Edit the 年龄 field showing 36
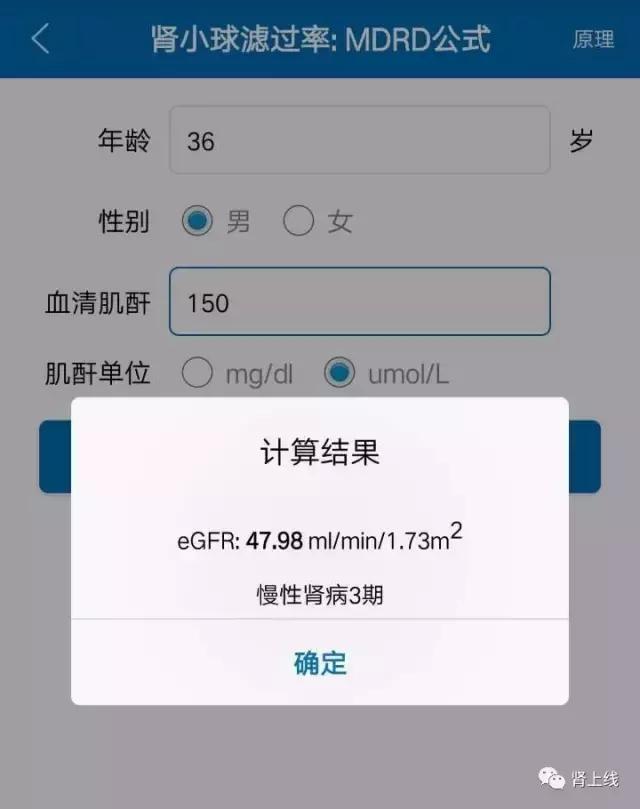The image size is (640, 809). [x=359, y=141]
